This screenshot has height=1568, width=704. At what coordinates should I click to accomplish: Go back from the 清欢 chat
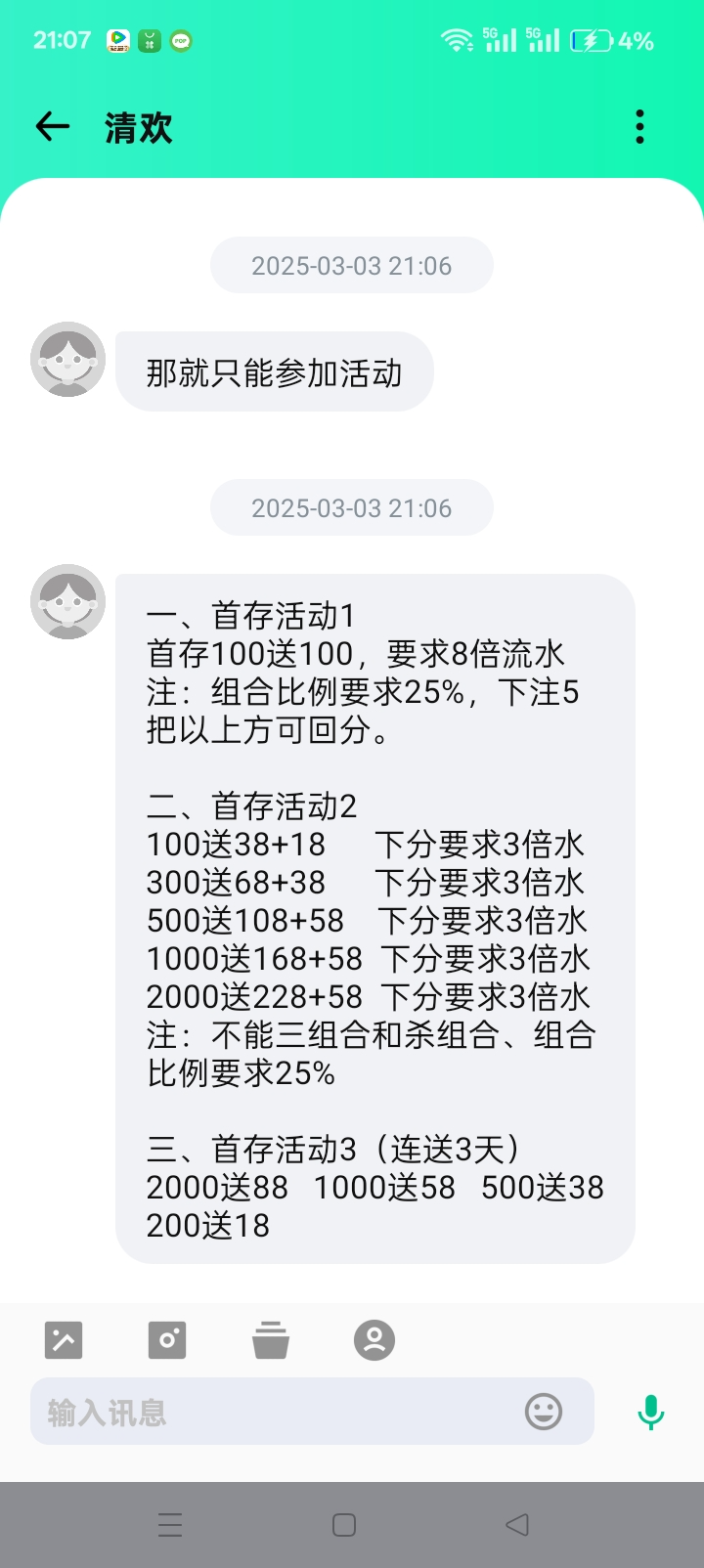[53, 126]
